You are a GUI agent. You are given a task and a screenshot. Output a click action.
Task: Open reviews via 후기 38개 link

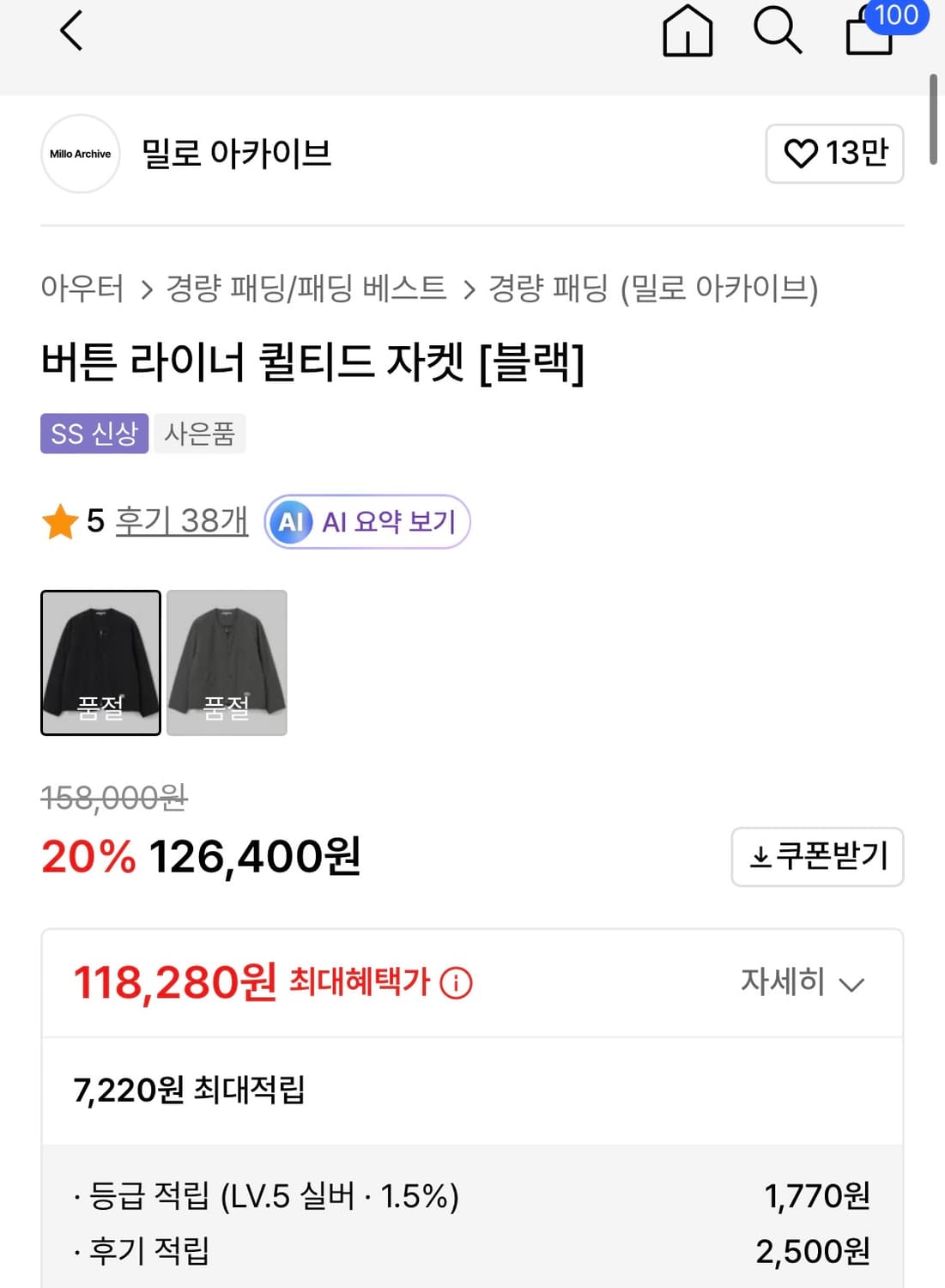point(181,520)
